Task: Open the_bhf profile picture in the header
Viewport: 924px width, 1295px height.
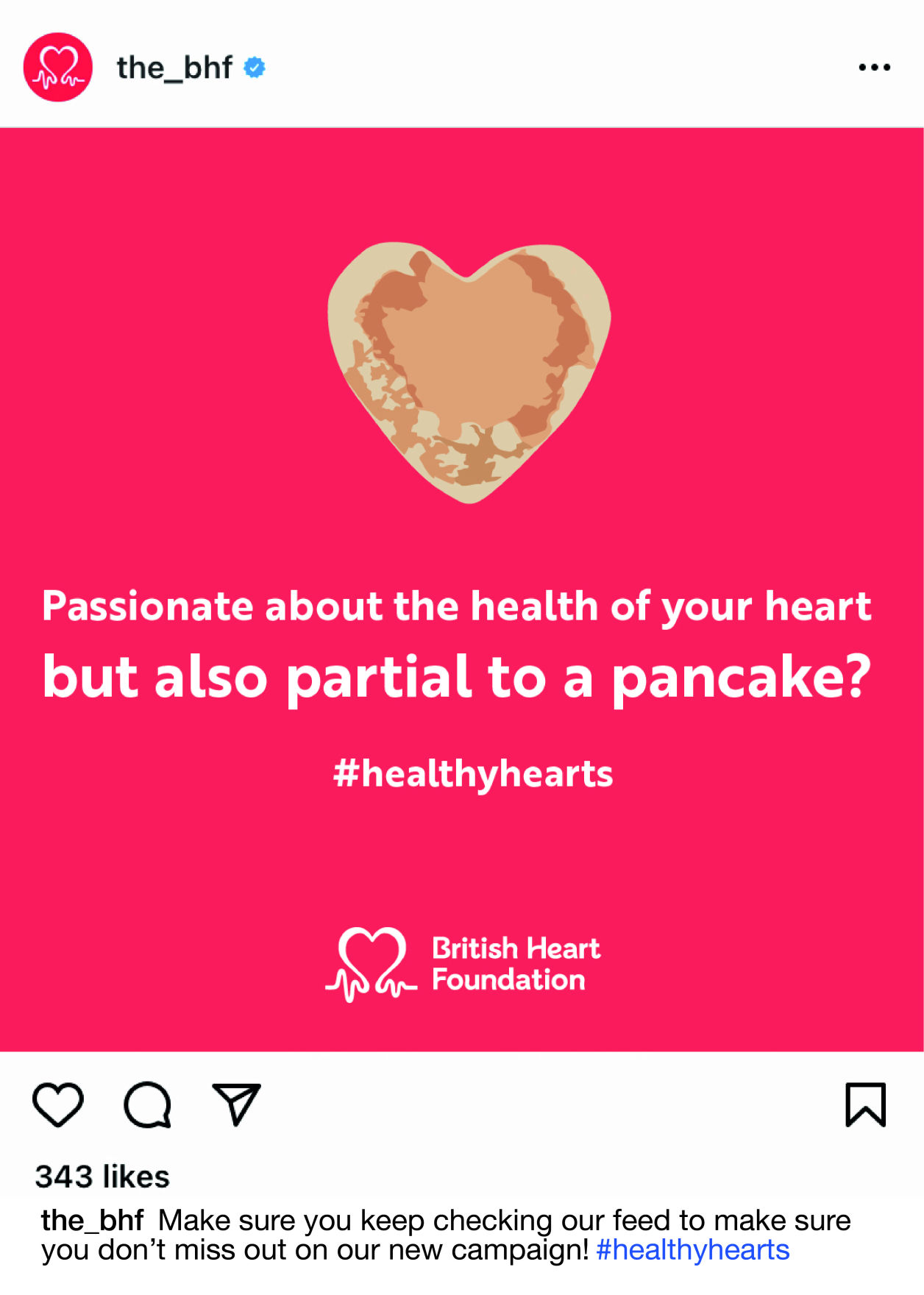Action: point(58,67)
